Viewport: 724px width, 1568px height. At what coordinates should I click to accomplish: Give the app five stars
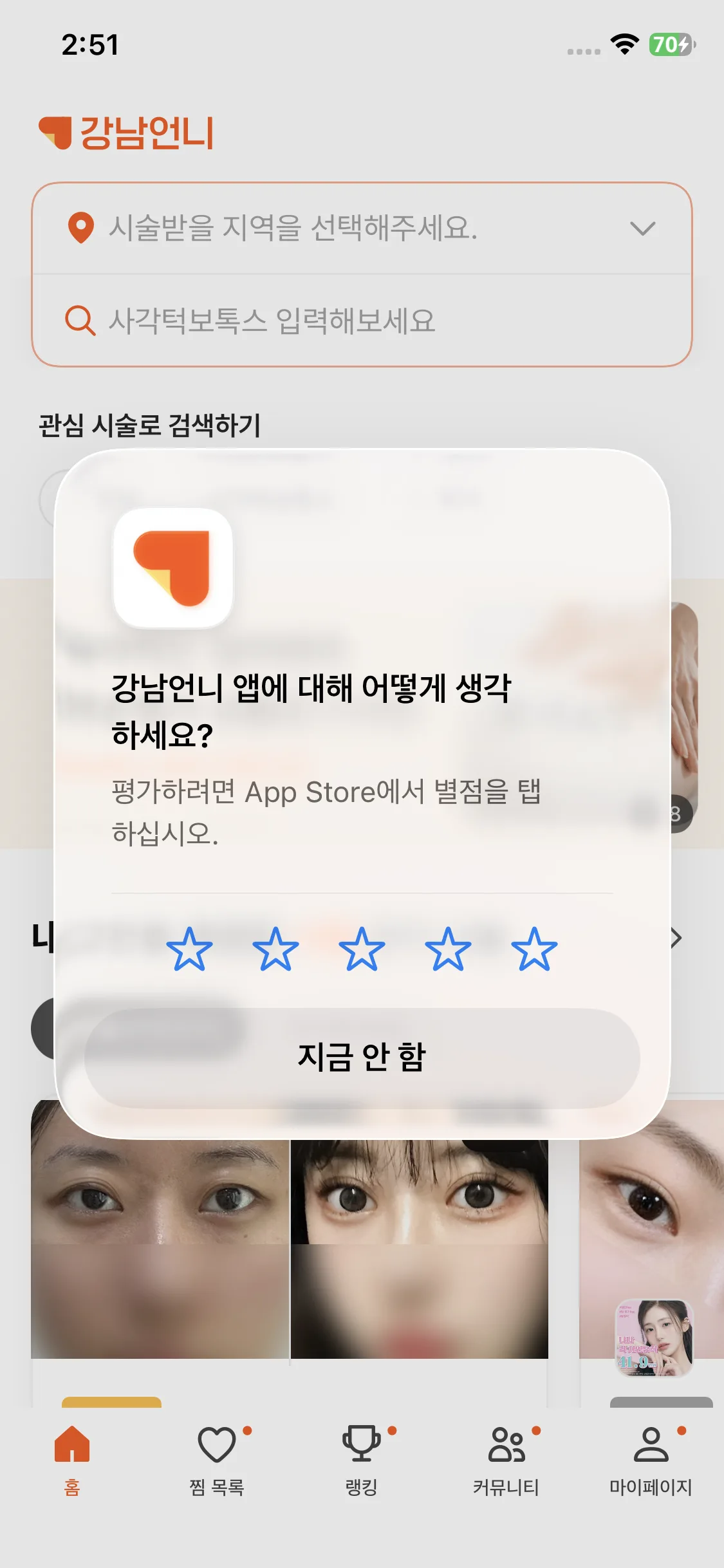(x=534, y=949)
